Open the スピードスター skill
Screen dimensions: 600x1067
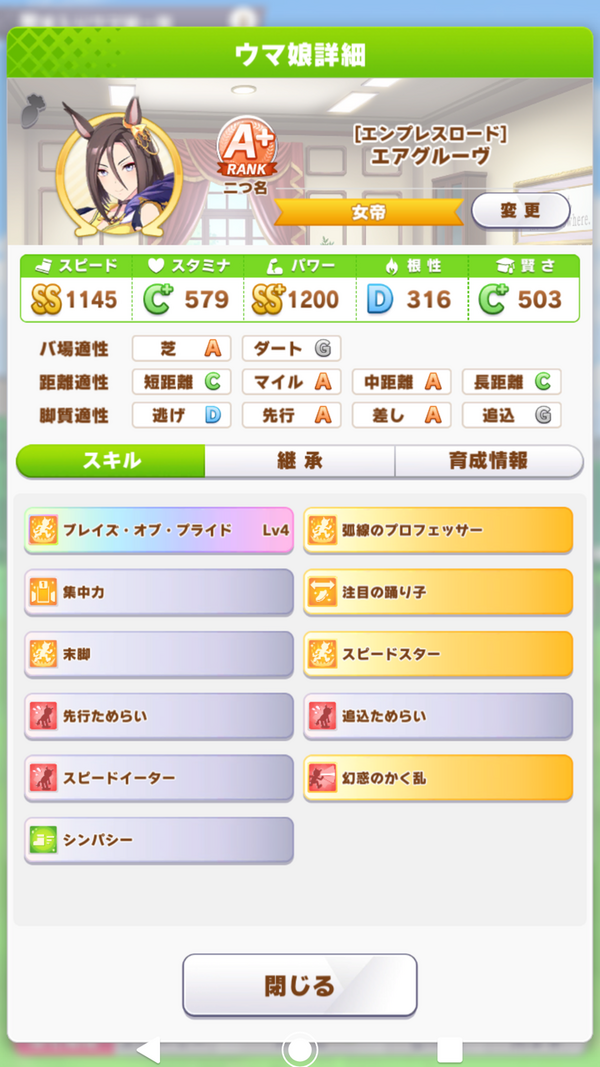[x=438, y=654]
